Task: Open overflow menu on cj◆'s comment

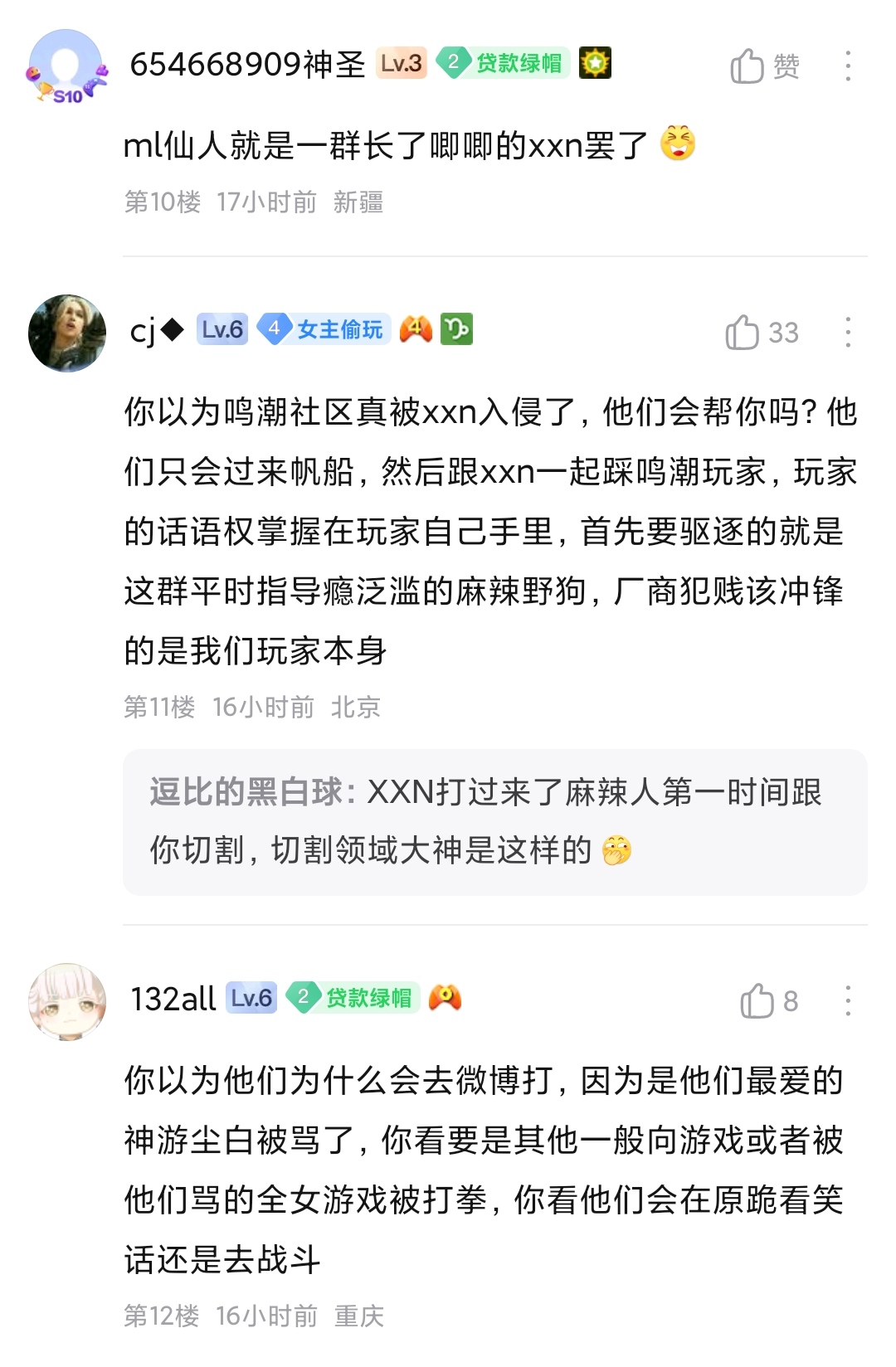Action: (x=847, y=333)
